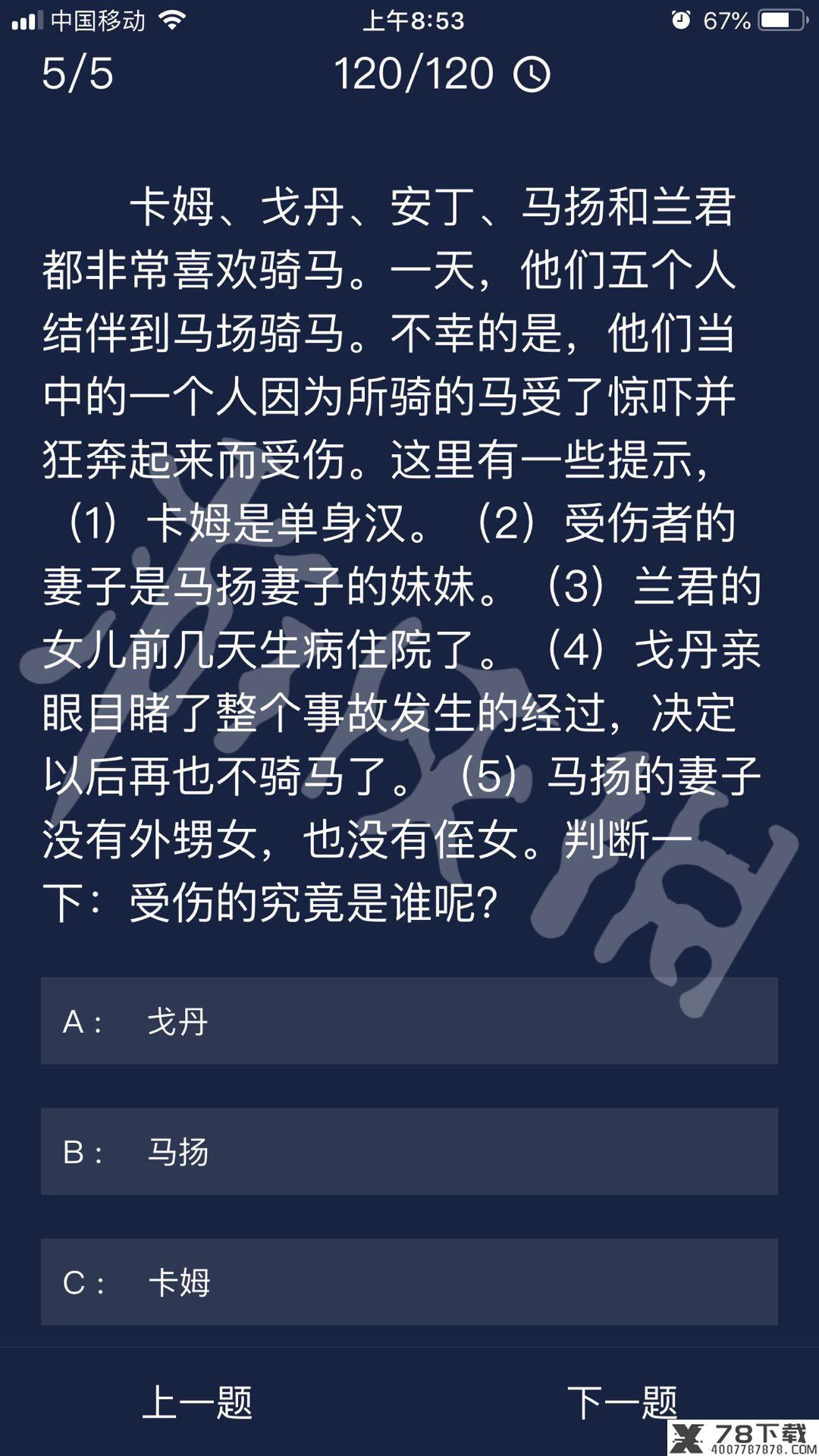819x1456 pixels.
Task: Choose option B: 马扬
Action: point(409,1151)
